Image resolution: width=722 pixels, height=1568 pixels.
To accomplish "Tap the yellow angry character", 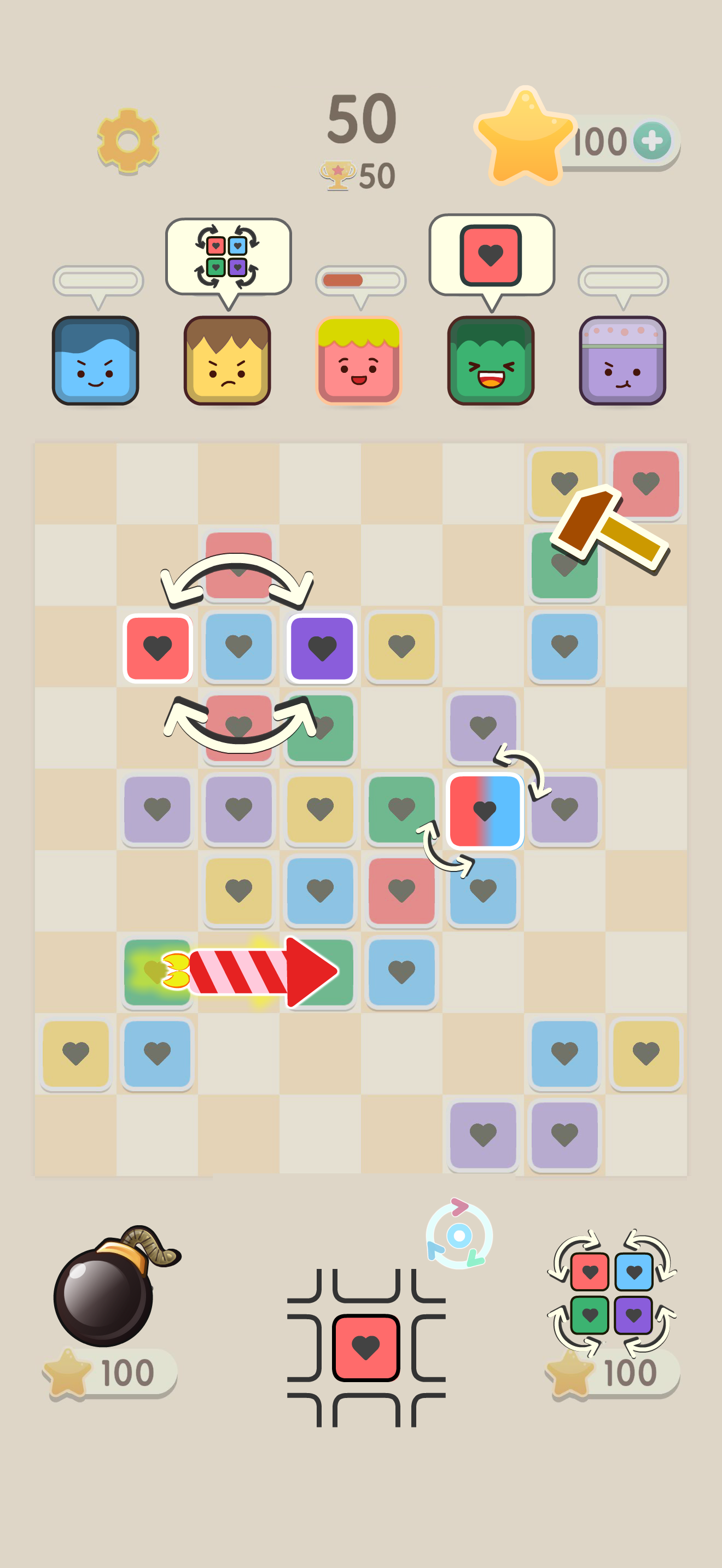I will point(227,360).
